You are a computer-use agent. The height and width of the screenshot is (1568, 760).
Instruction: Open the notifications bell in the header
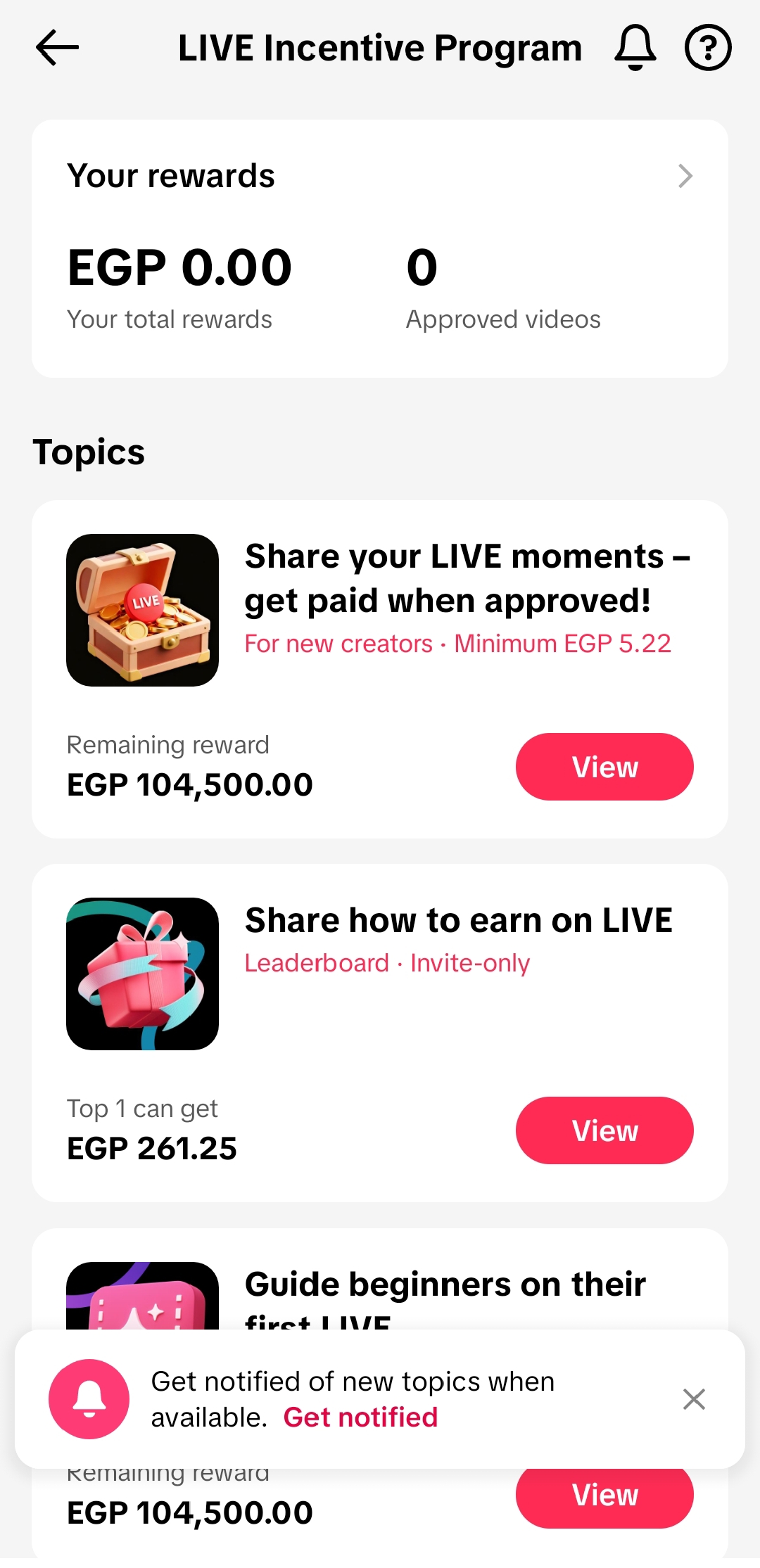(635, 48)
